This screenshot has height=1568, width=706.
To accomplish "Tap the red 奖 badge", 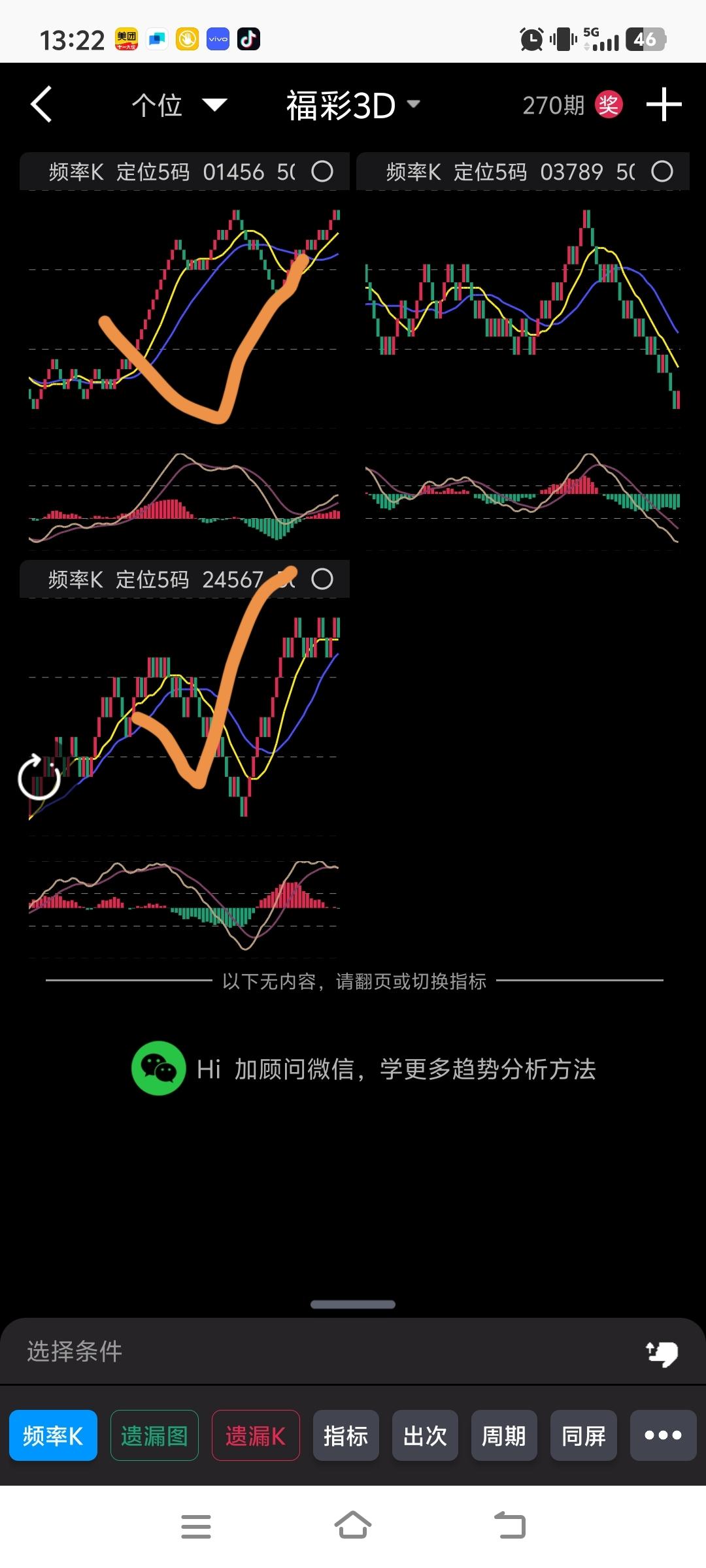I will pos(608,105).
